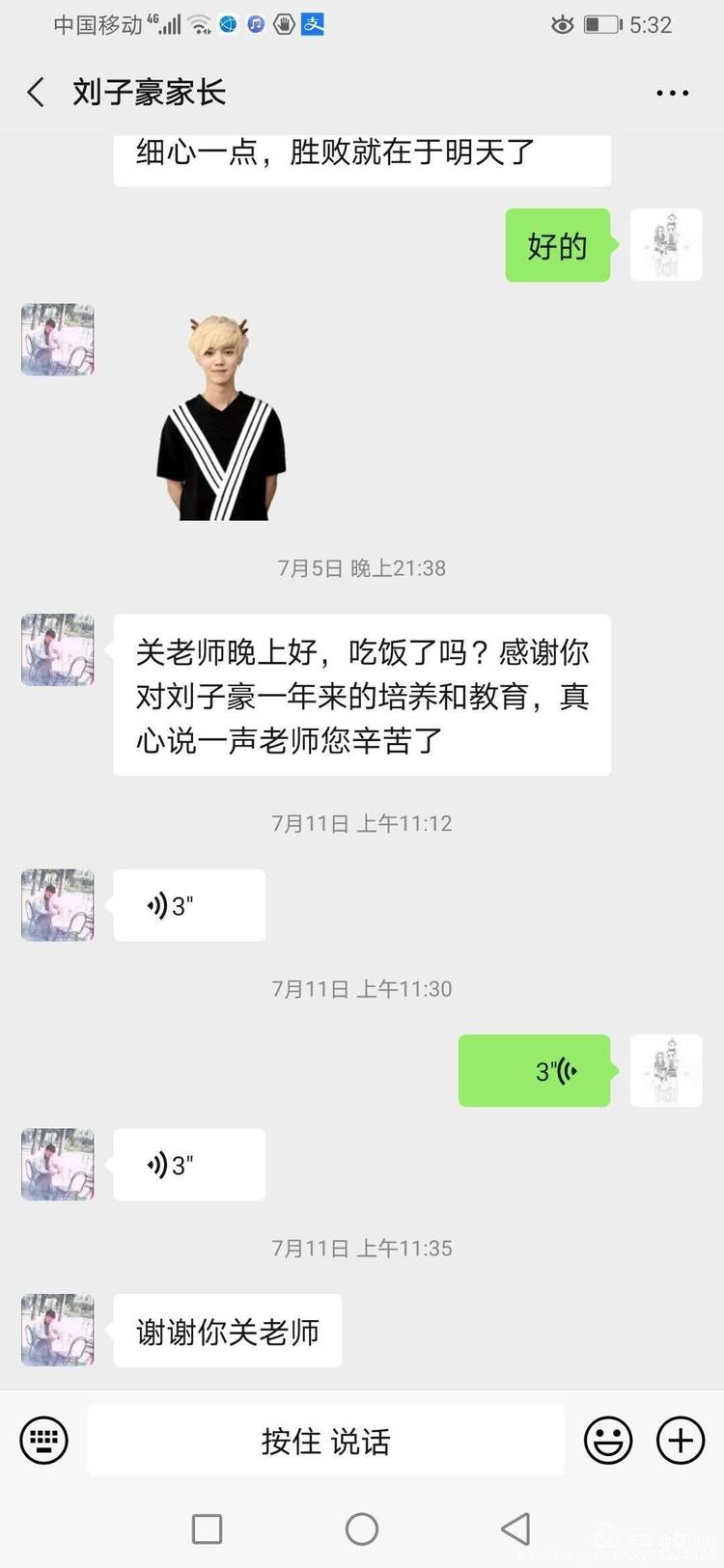
Task: Play your sent green 3" voice message
Action: pos(534,1070)
